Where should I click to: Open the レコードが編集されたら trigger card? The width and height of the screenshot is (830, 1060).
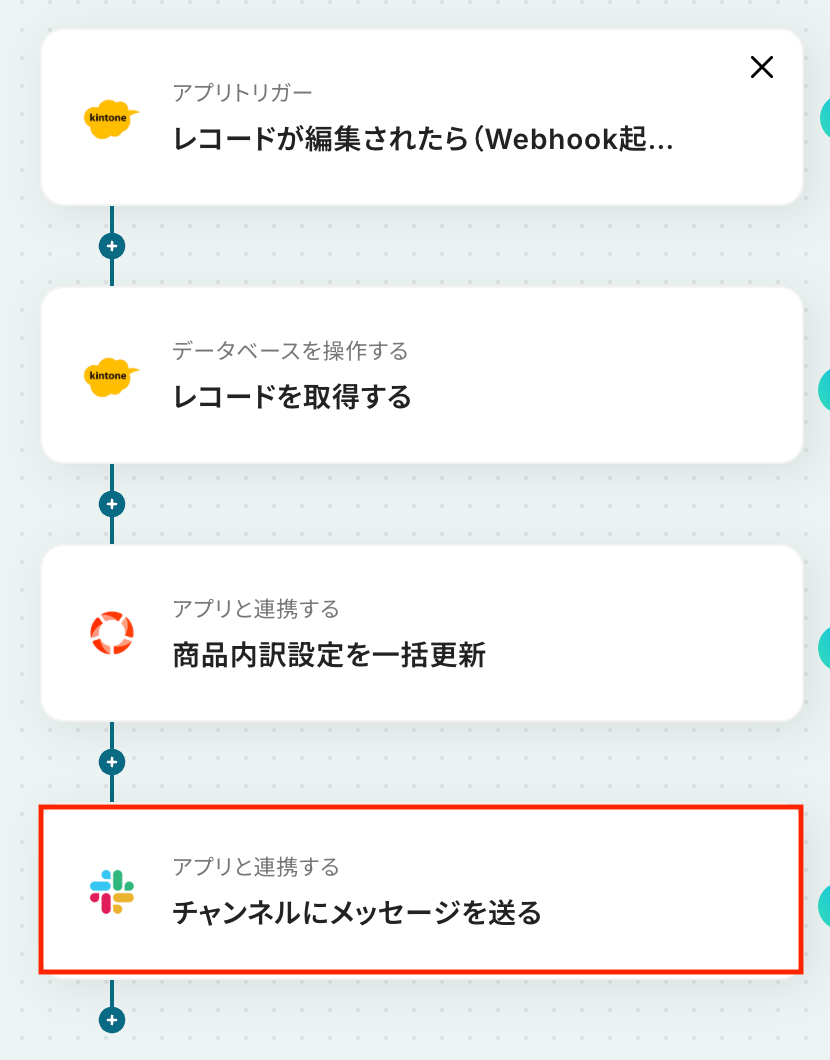coord(422,118)
